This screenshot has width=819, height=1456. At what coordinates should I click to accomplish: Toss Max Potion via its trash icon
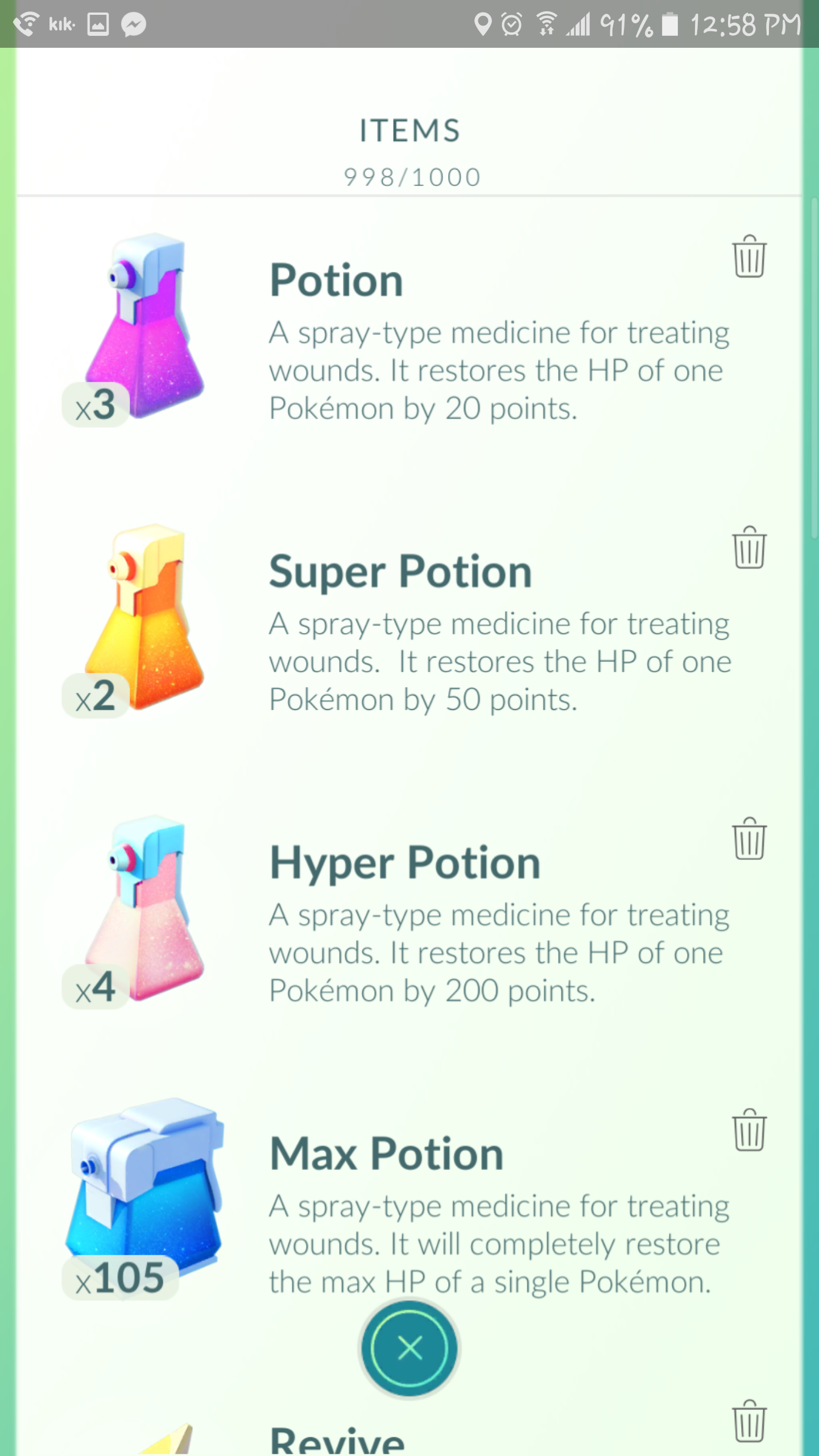pos(749,1130)
